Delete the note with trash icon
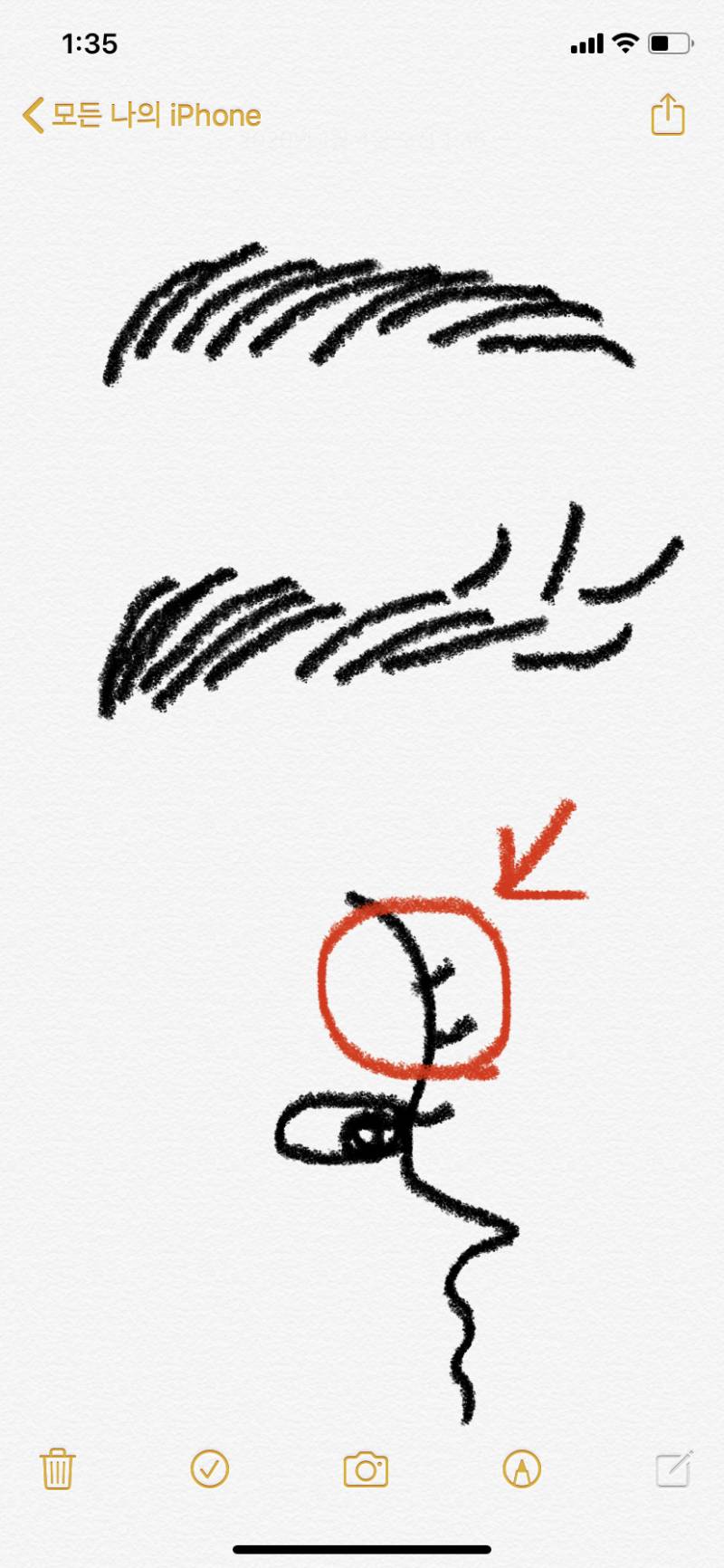The width and height of the screenshot is (724, 1568). [58, 1468]
